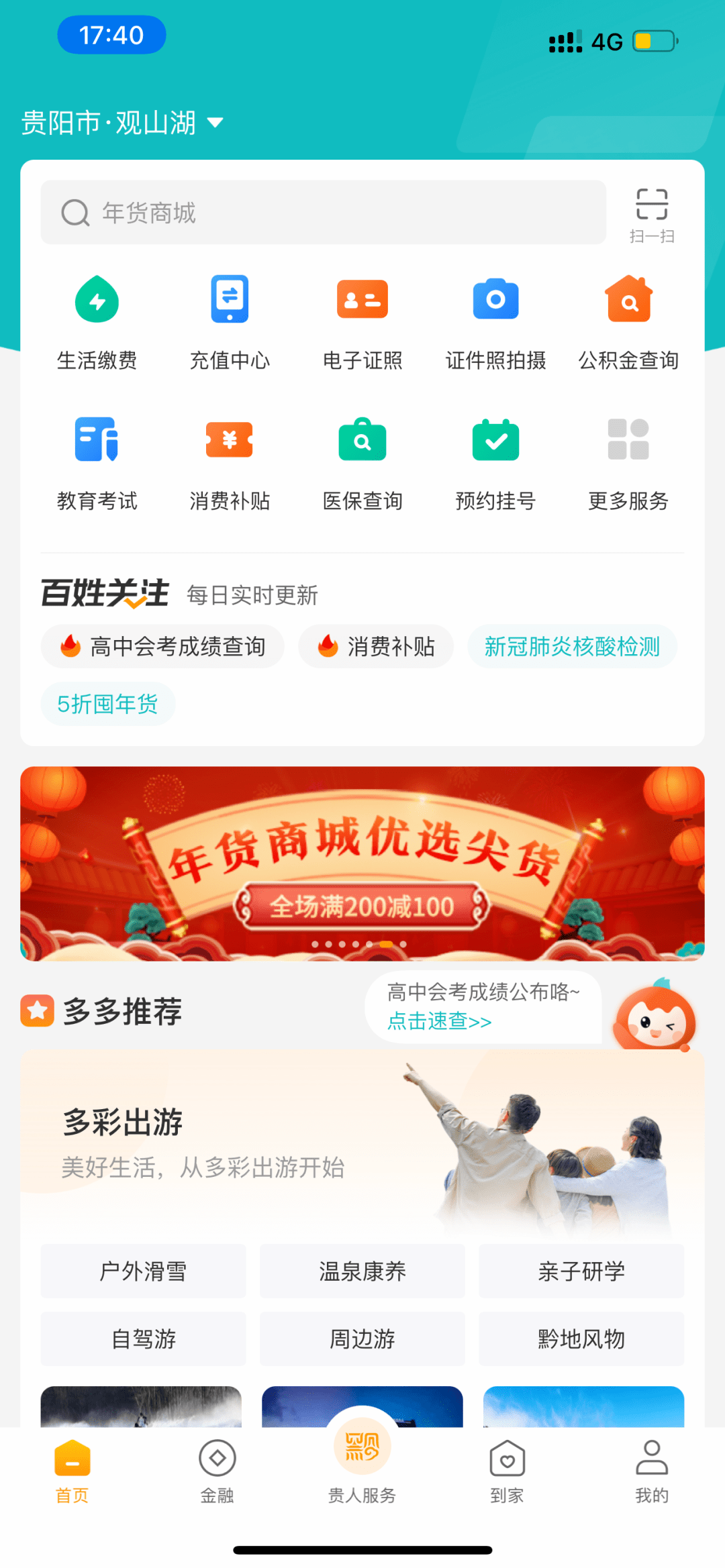Open the 年货商城优选尖货 banner
725x1568 pixels.
coord(362,863)
